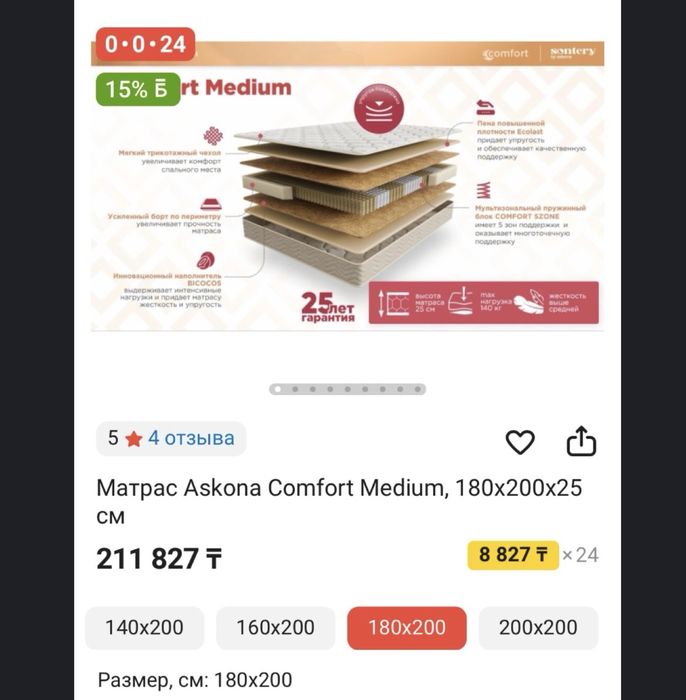This screenshot has width=686, height=700.
Task: Select the 140x200 size
Action: click(145, 628)
